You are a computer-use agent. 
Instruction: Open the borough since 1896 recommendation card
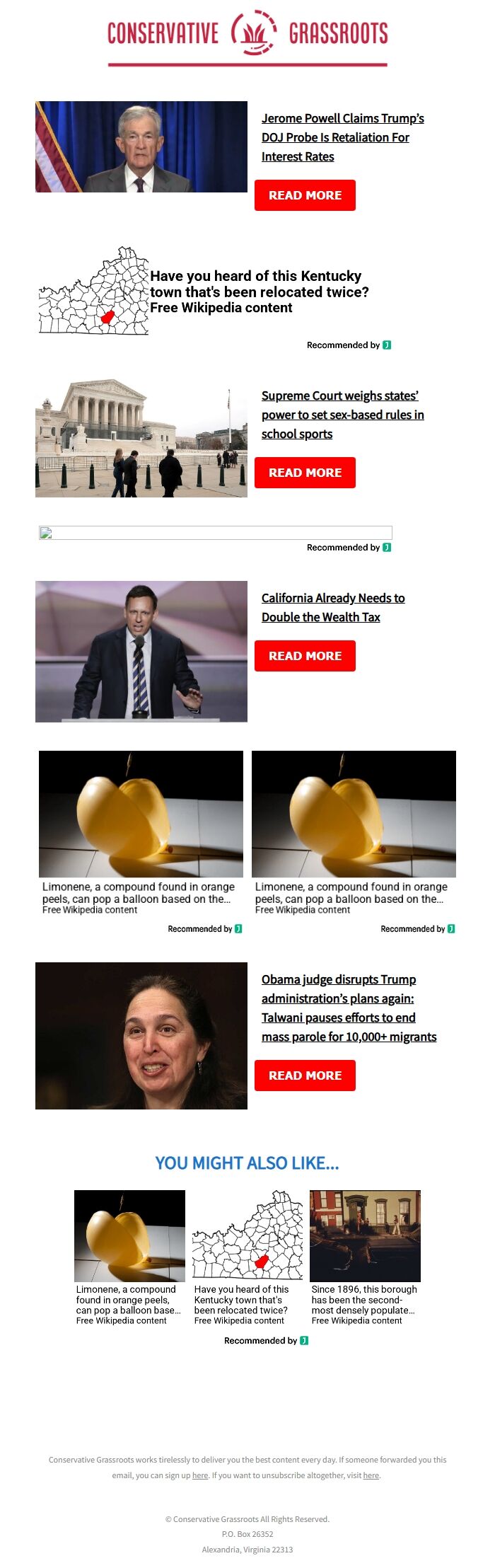tap(365, 1256)
